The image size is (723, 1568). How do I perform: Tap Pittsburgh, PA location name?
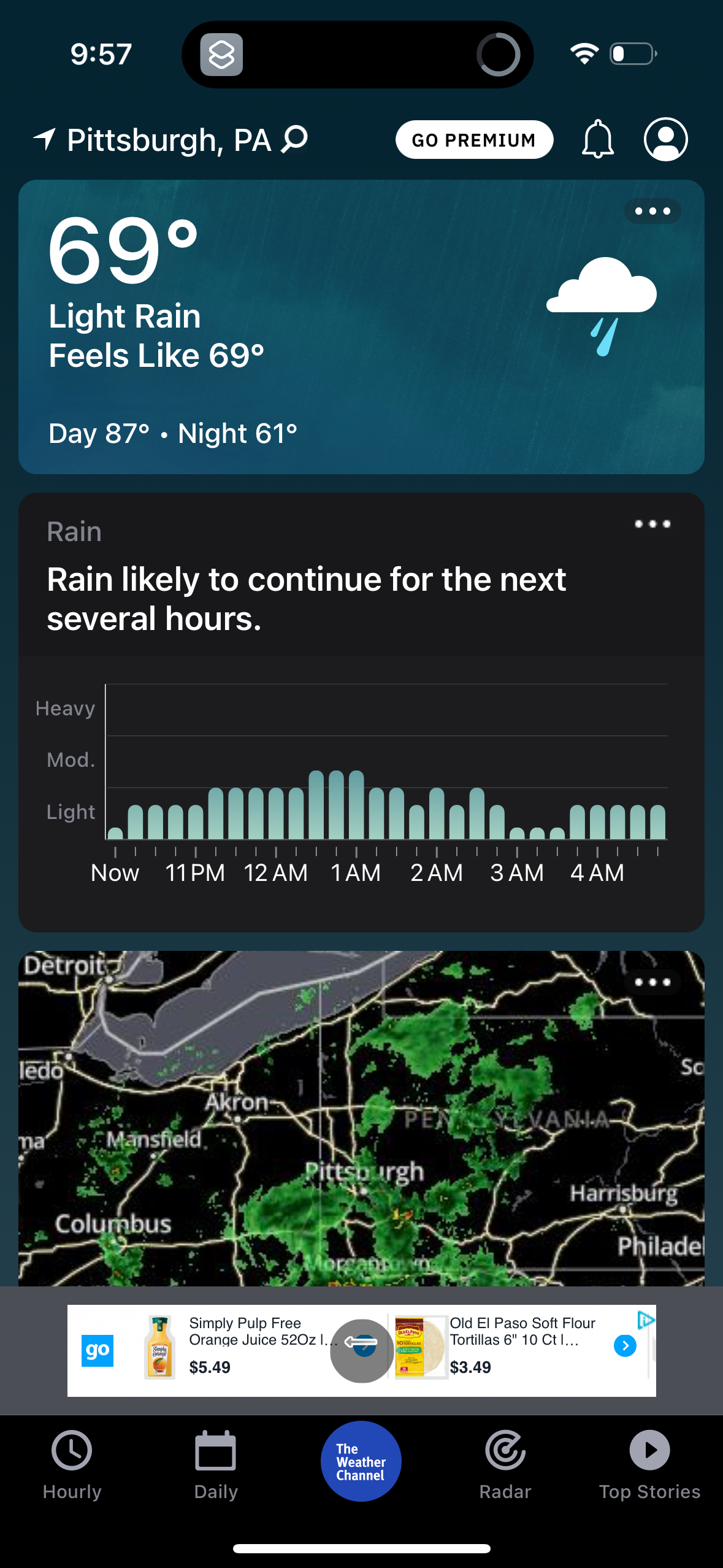[x=169, y=139]
